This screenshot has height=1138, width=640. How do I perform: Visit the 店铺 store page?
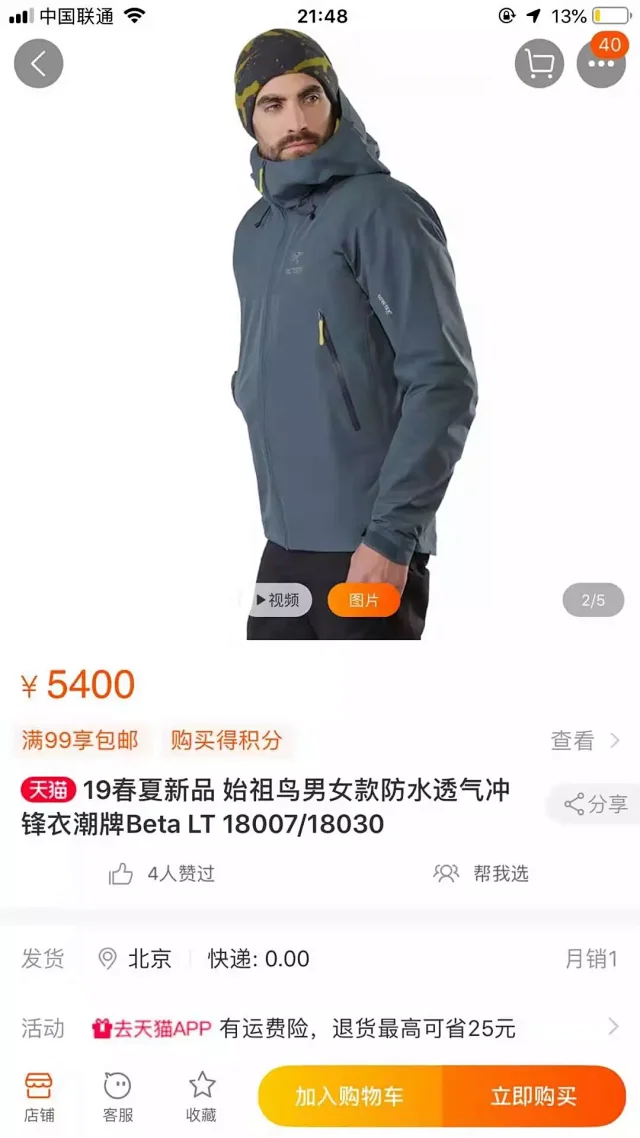39,1096
